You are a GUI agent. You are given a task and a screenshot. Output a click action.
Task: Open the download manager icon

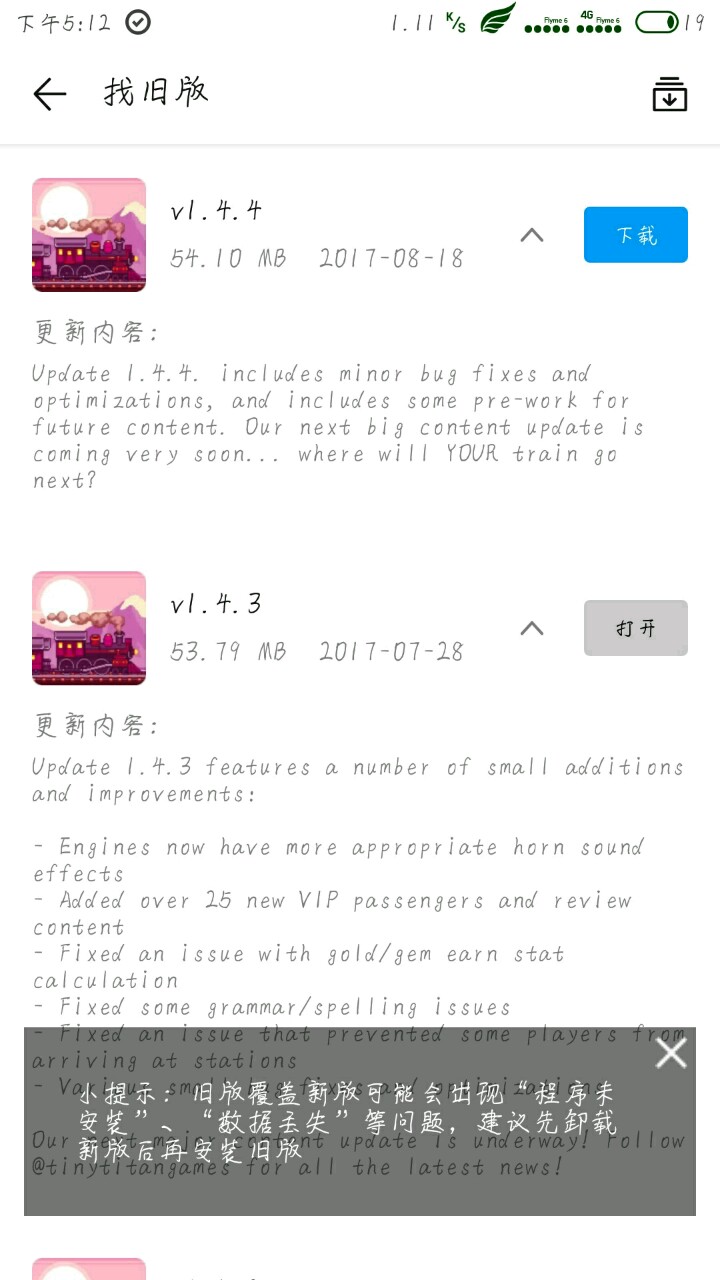(669, 94)
